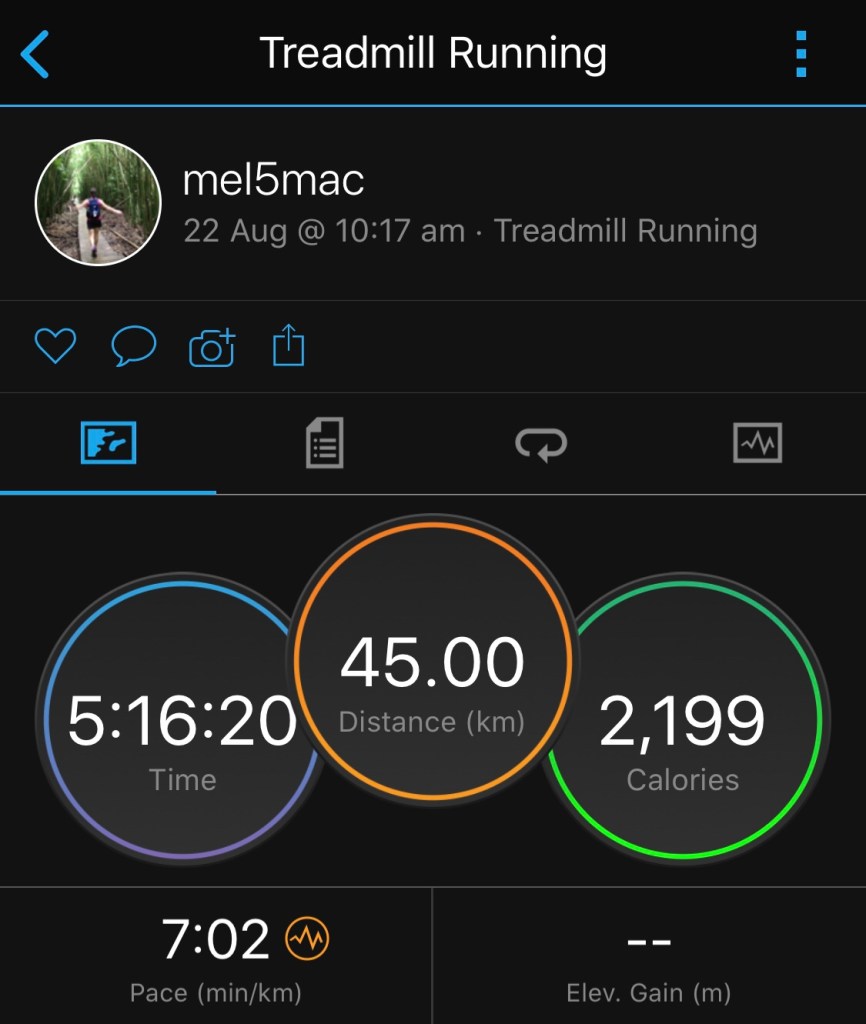Viewport: 866px width, 1024px height.
Task: Comment on this activity
Action: [133, 347]
